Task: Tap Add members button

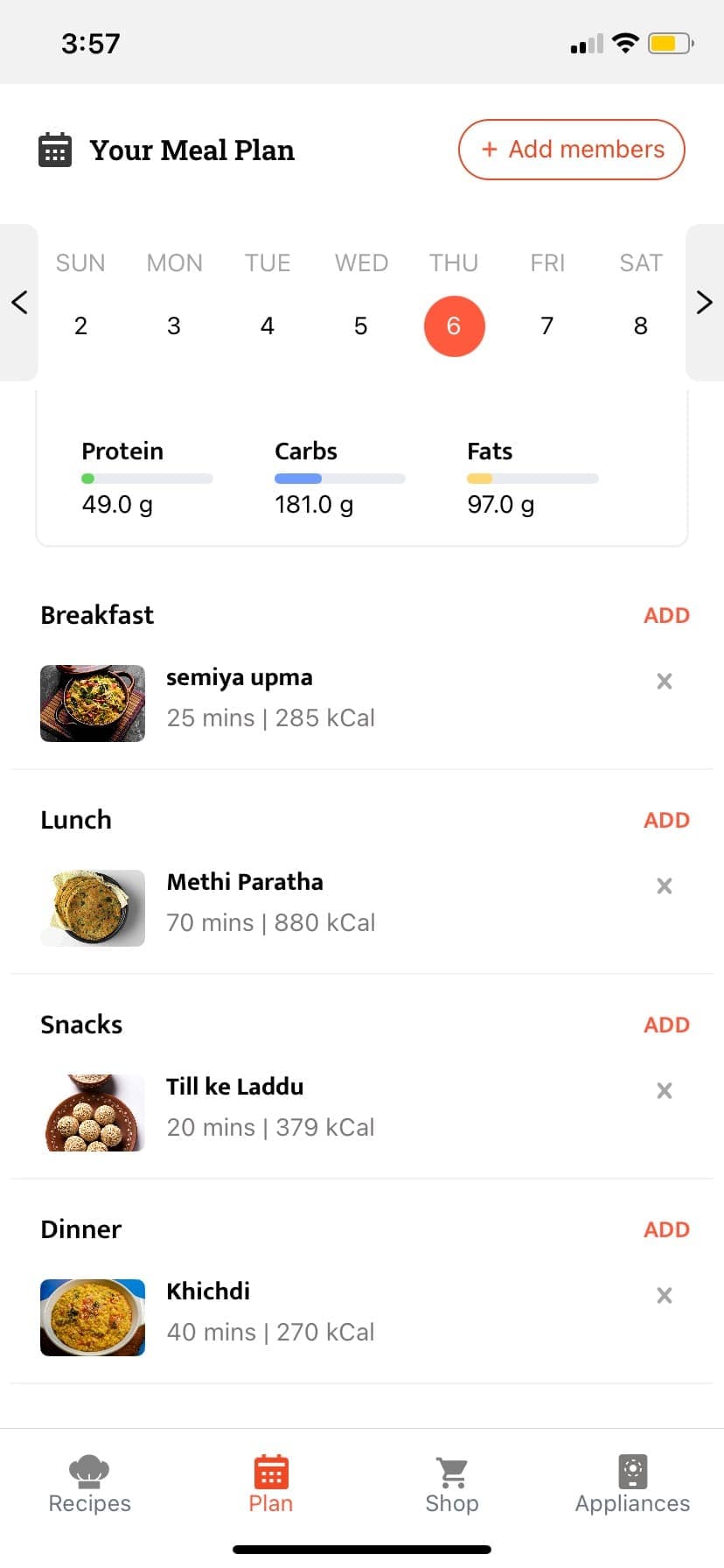Action: 570,150
